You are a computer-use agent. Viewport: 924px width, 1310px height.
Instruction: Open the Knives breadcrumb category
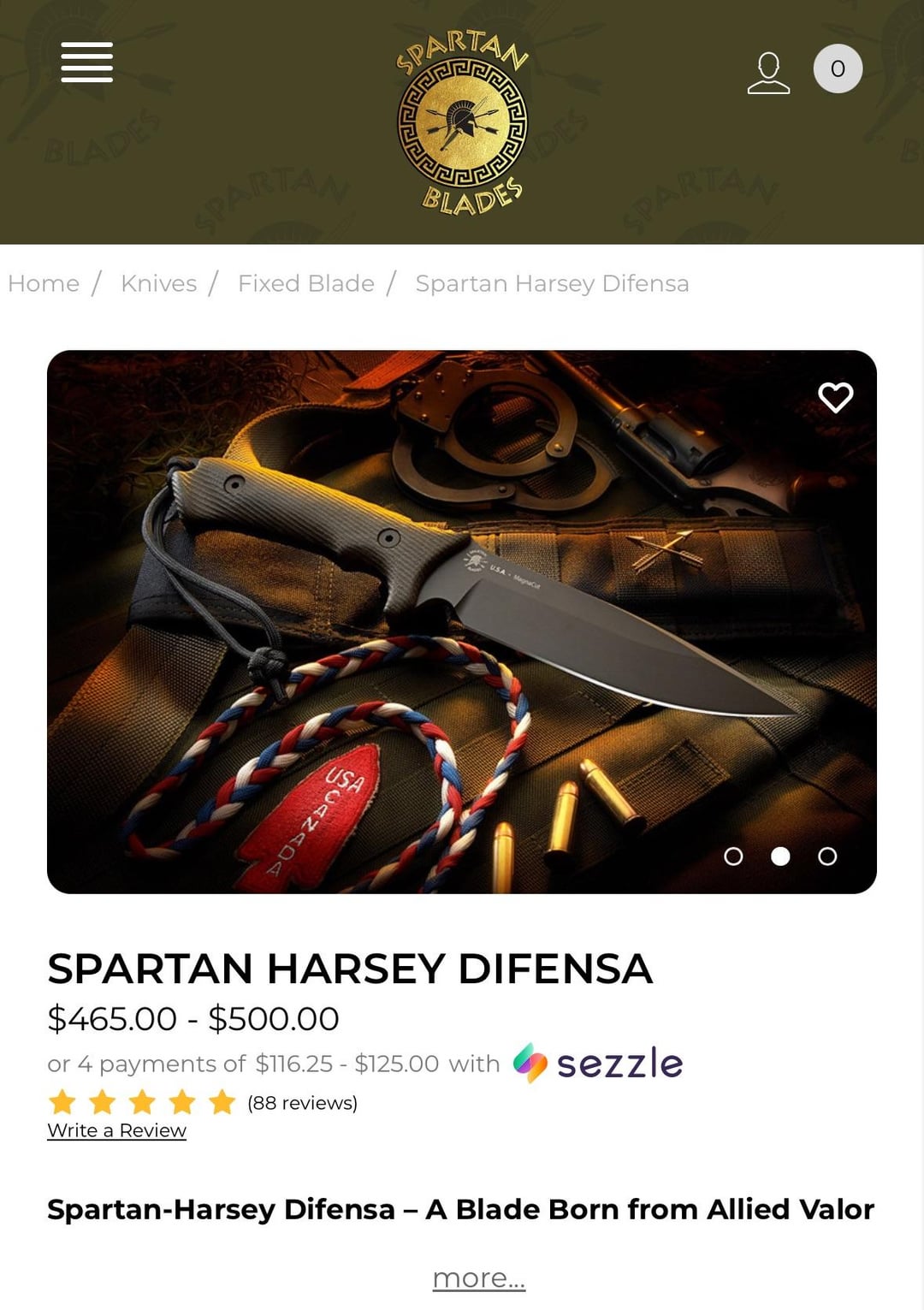coord(158,283)
